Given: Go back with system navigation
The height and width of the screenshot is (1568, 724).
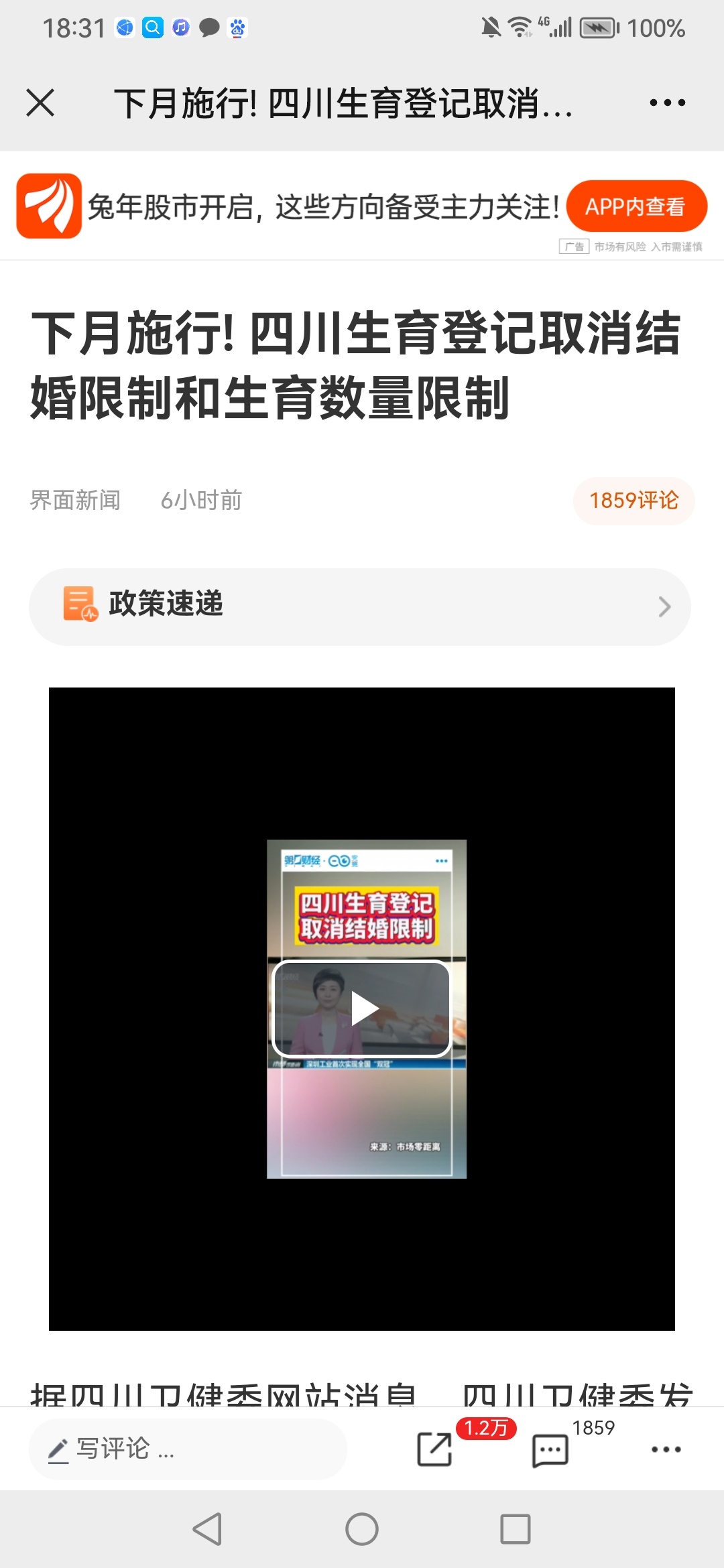Looking at the screenshot, I should [x=207, y=1529].
